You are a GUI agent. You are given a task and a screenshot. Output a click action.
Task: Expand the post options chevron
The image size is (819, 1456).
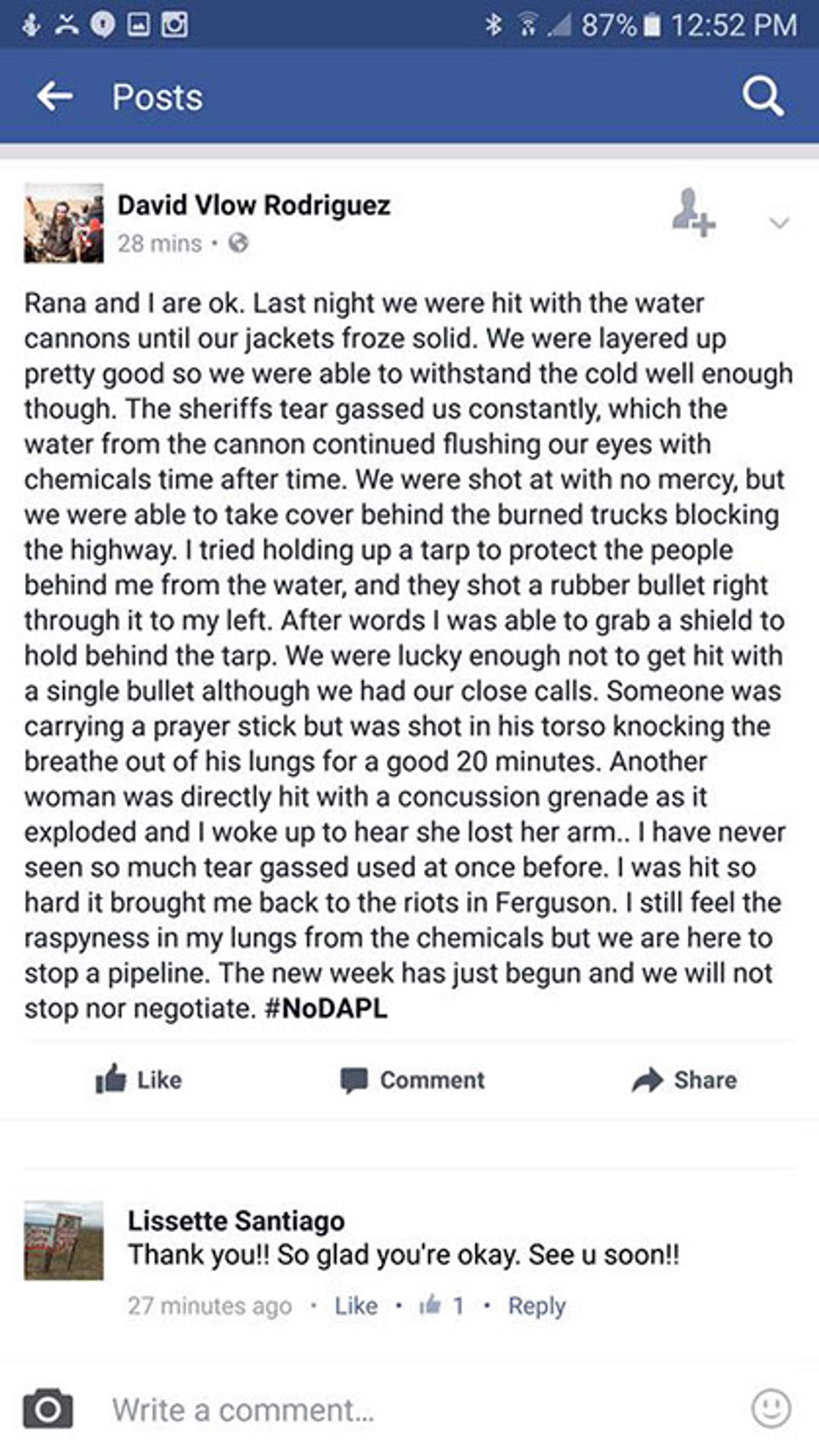click(779, 223)
